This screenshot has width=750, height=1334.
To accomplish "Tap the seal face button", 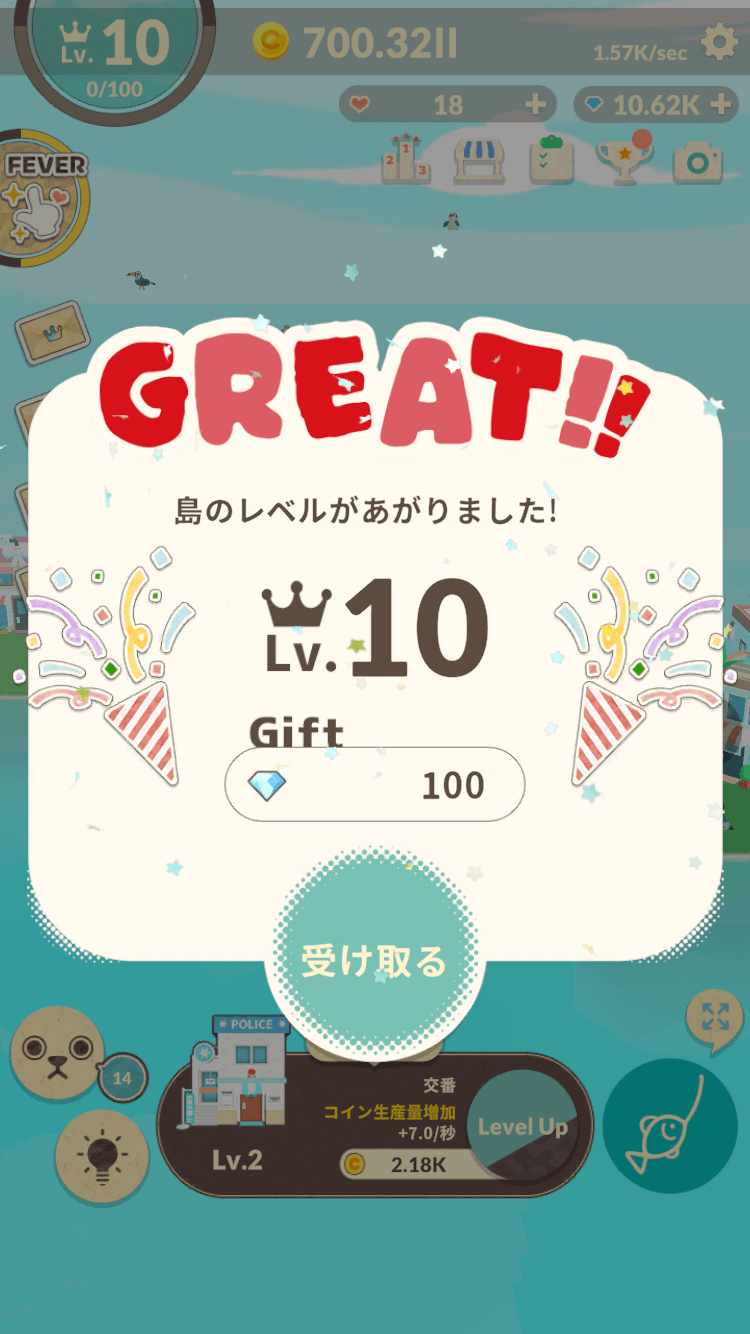I will pyautogui.click(x=57, y=1053).
